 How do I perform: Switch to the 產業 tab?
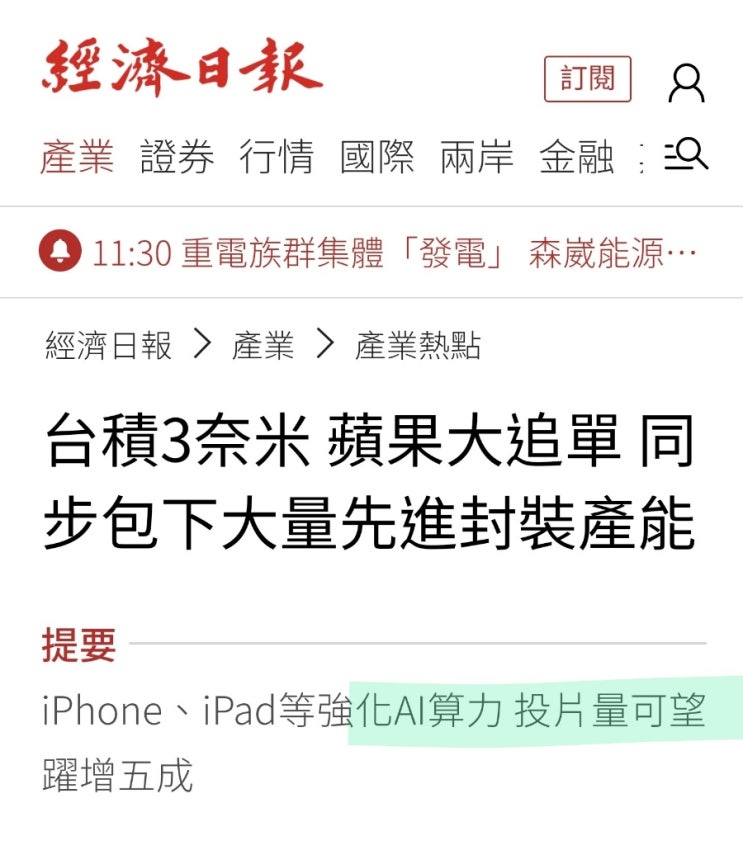point(77,157)
